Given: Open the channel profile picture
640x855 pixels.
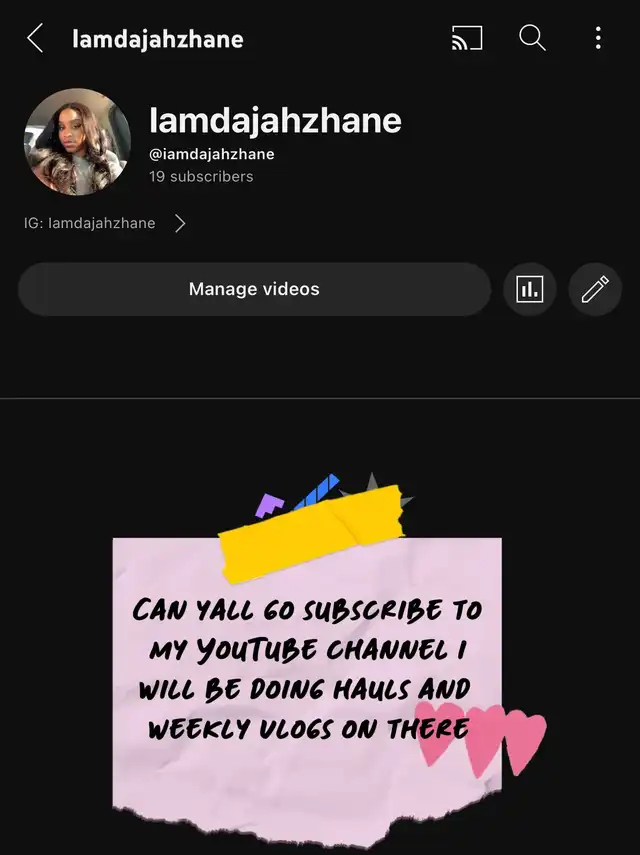Looking at the screenshot, I should pyautogui.click(x=77, y=142).
